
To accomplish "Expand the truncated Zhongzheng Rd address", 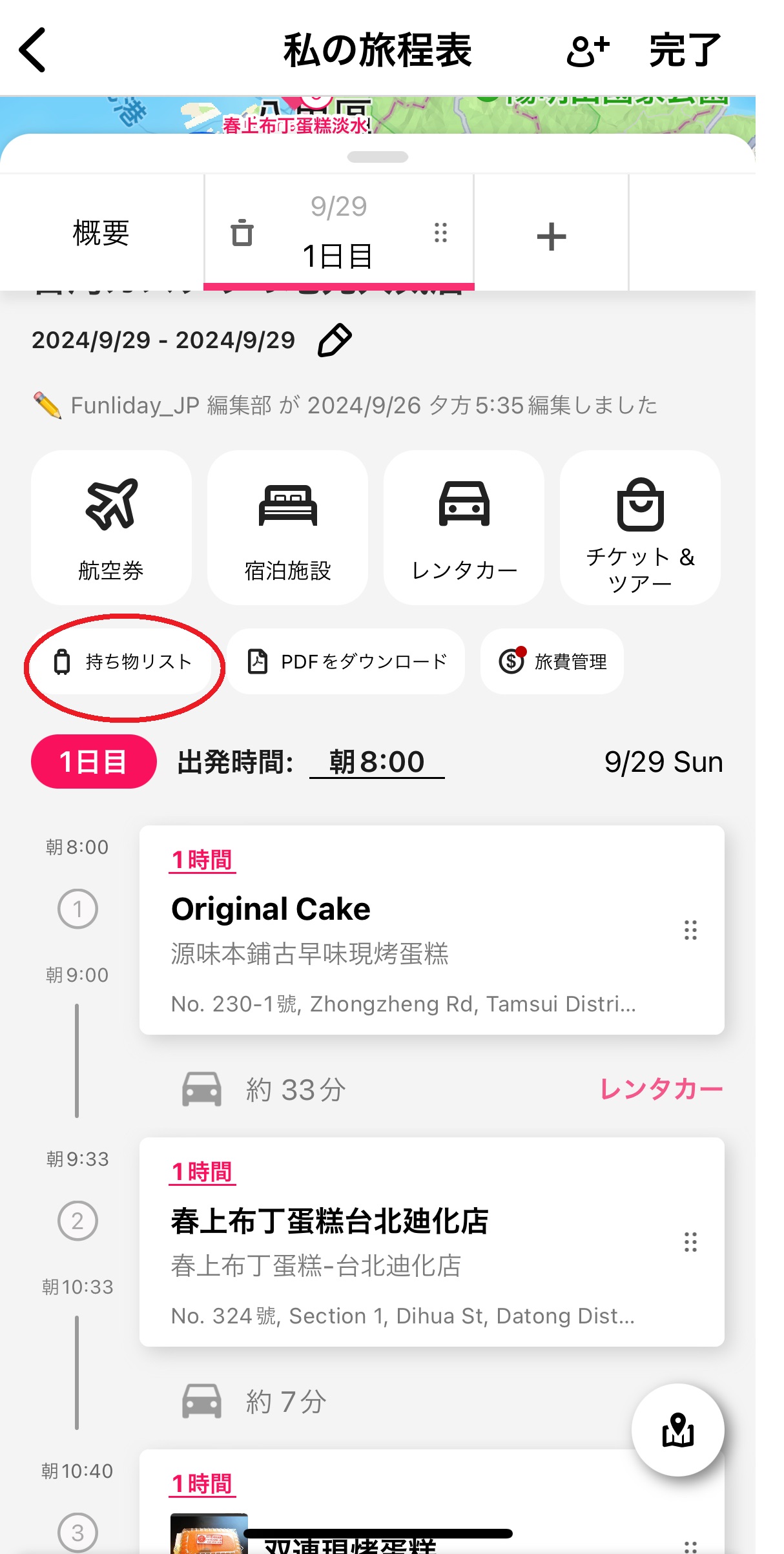I will tap(404, 1004).
